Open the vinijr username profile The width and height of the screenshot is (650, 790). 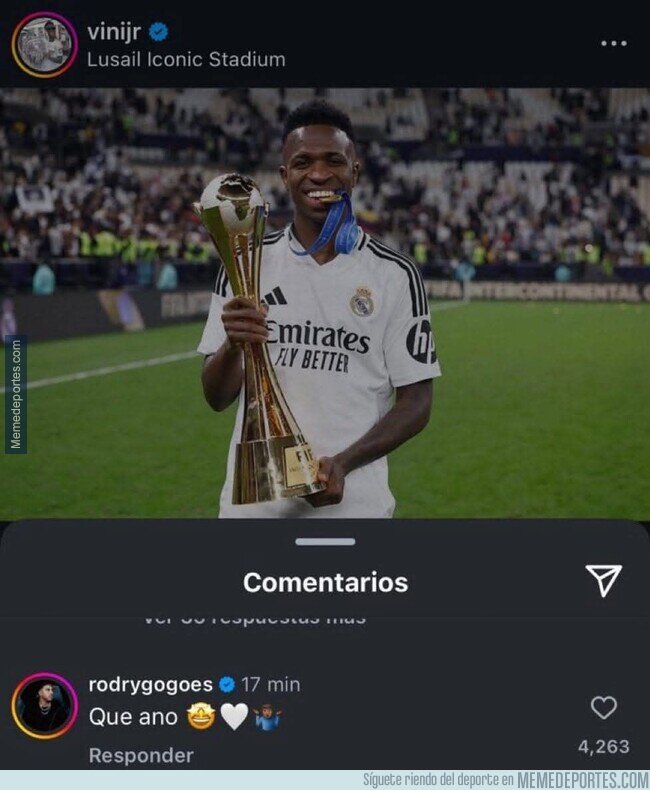(x=114, y=32)
